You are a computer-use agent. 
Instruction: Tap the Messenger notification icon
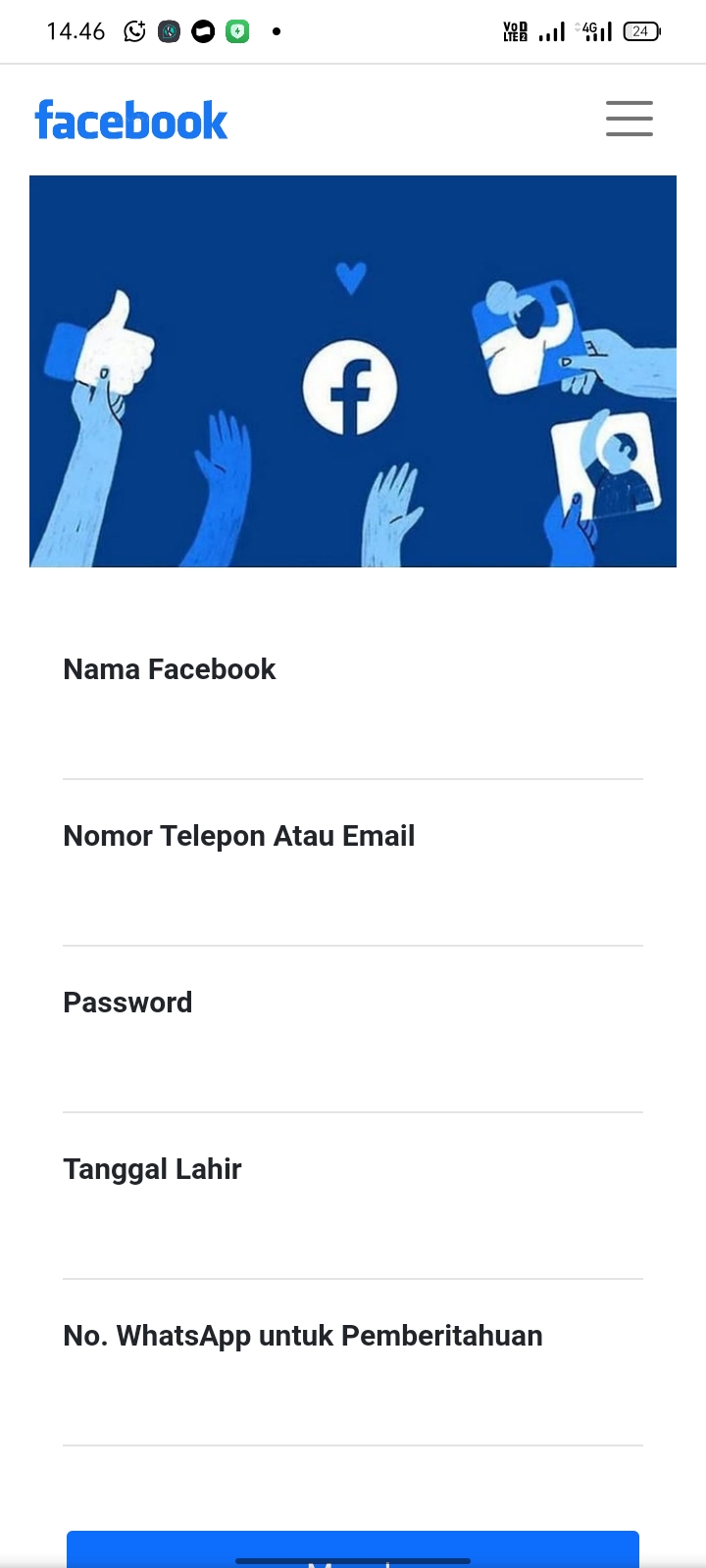pos(202,30)
